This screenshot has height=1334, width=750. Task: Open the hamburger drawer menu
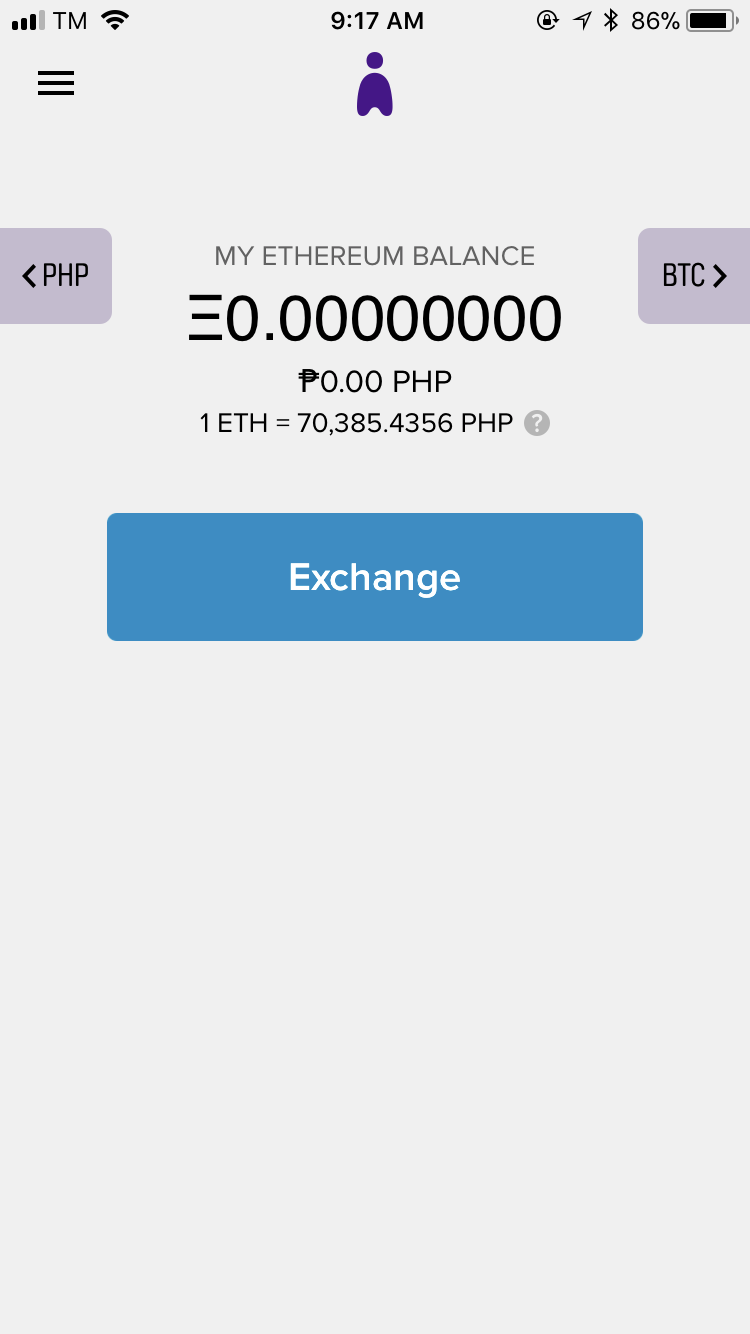pos(56,83)
